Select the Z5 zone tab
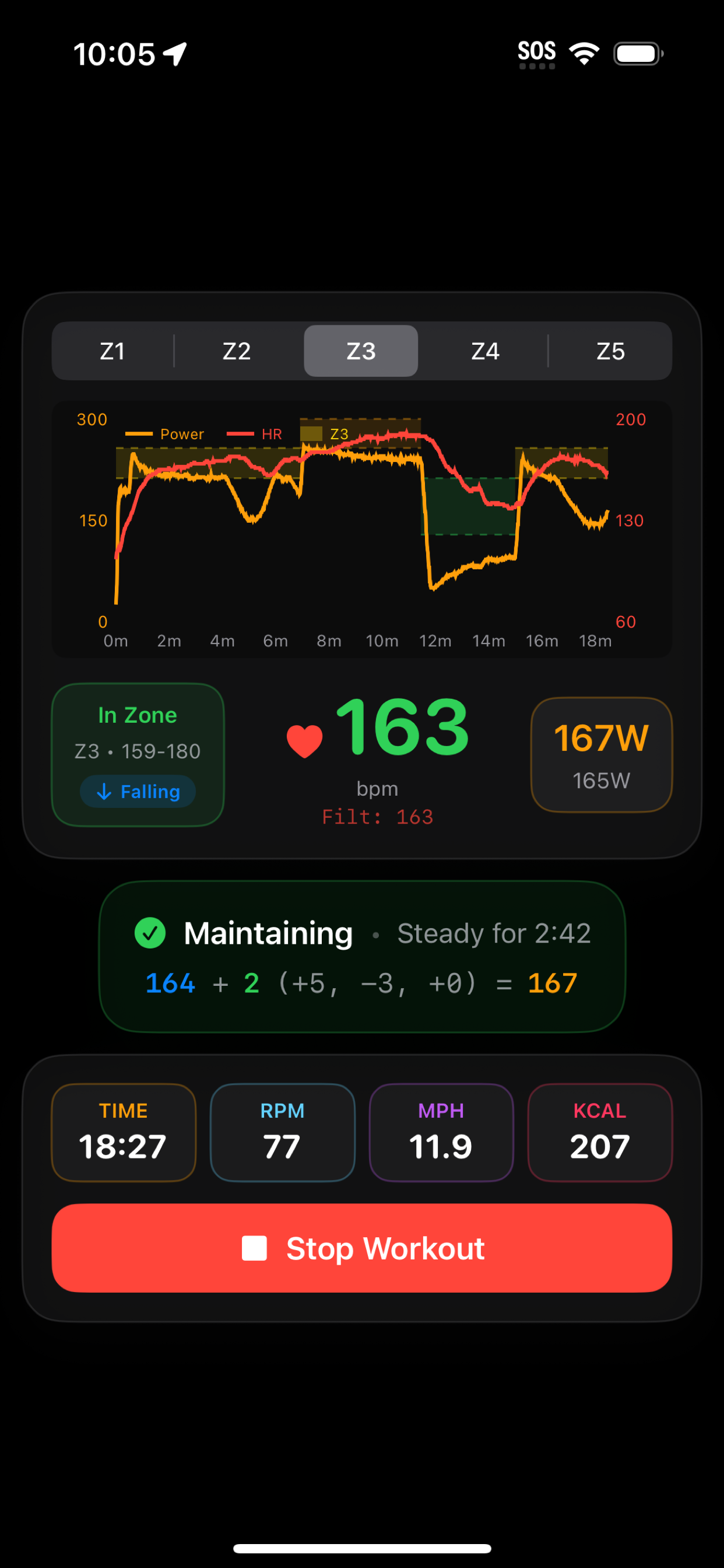This screenshot has width=724, height=1568. [x=609, y=351]
